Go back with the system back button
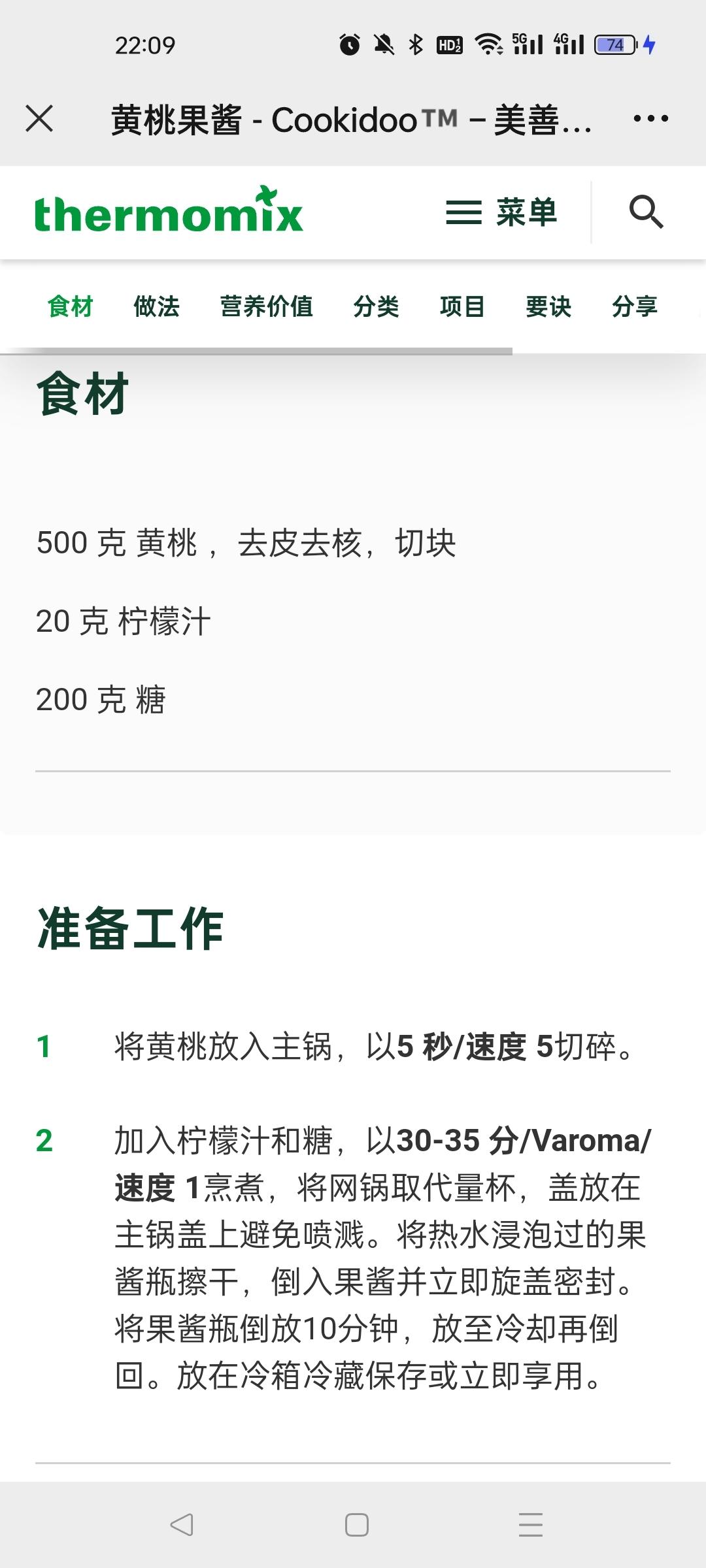Viewport: 706px width, 1568px height. point(182,1525)
